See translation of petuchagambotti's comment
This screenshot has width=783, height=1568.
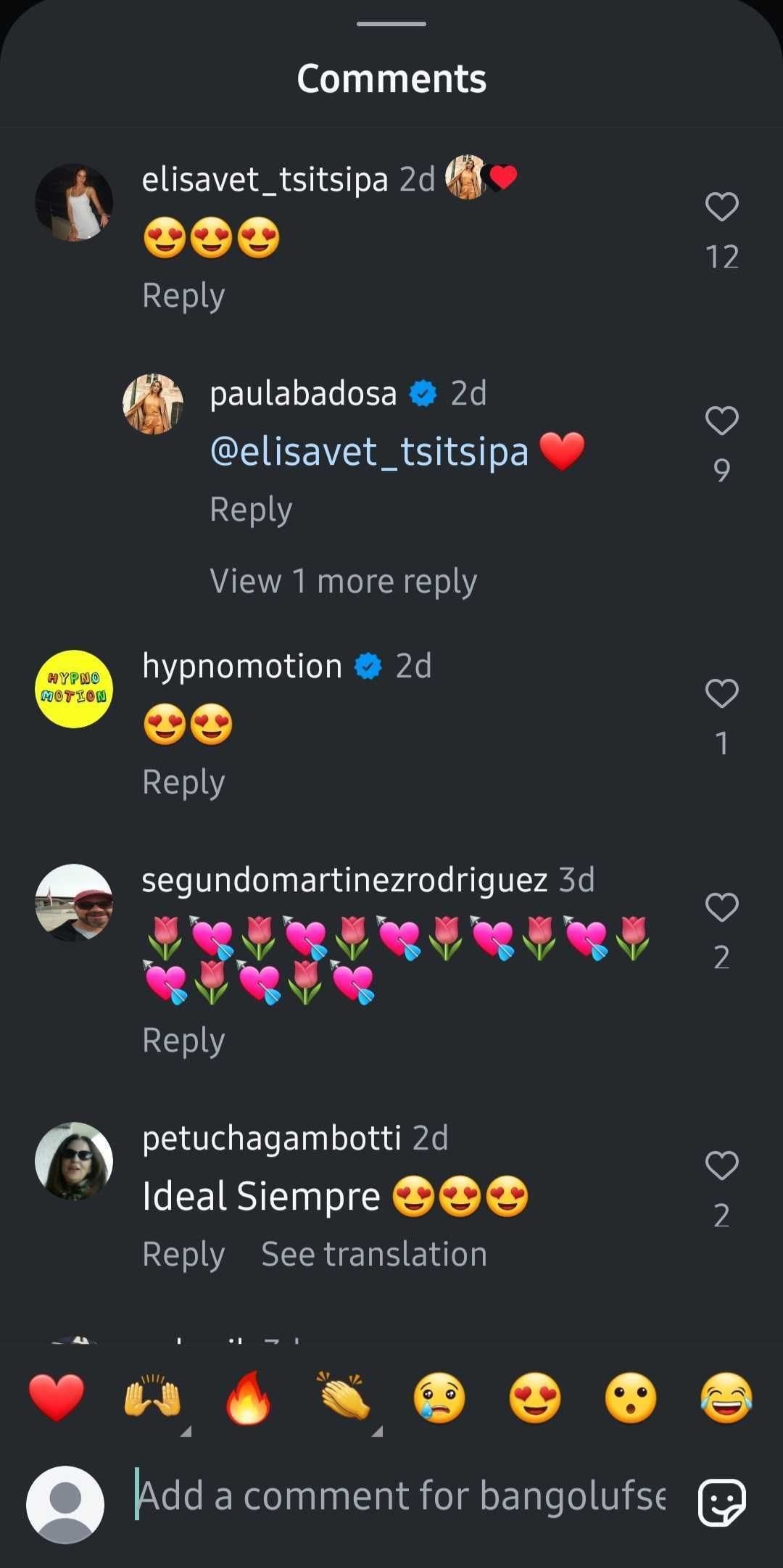coord(373,1255)
